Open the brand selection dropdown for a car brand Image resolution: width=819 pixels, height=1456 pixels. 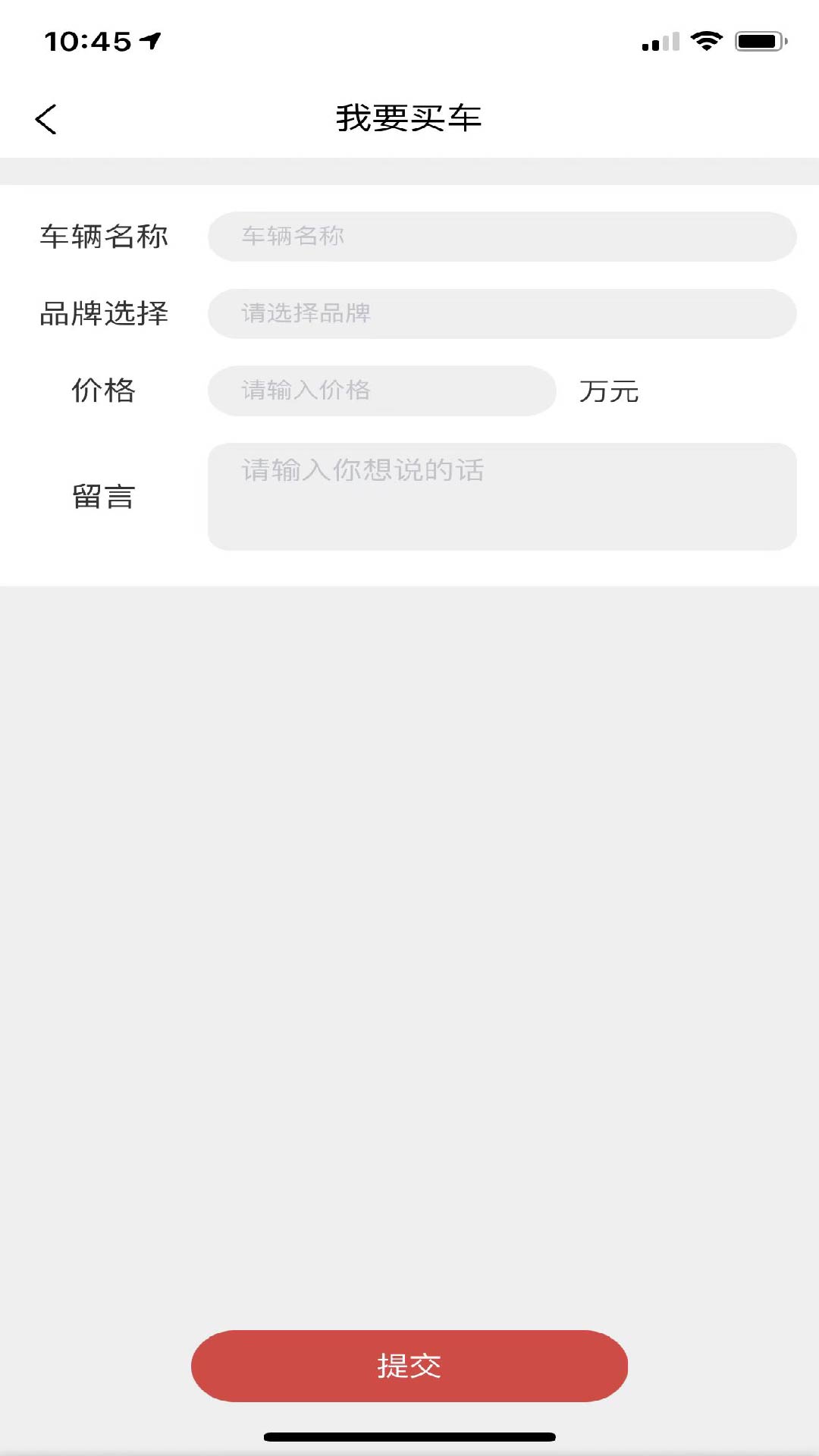(x=503, y=313)
